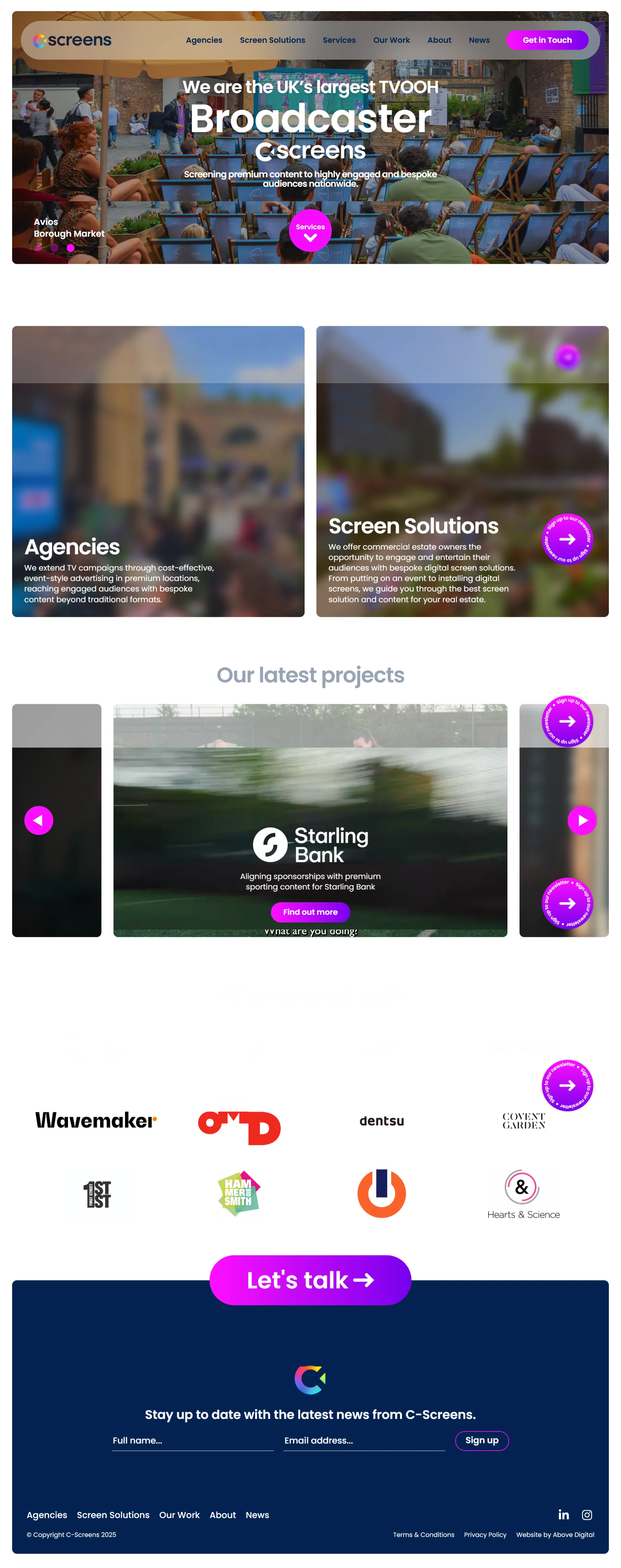
Task: Show next project in the carousel
Action: (x=582, y=820)
